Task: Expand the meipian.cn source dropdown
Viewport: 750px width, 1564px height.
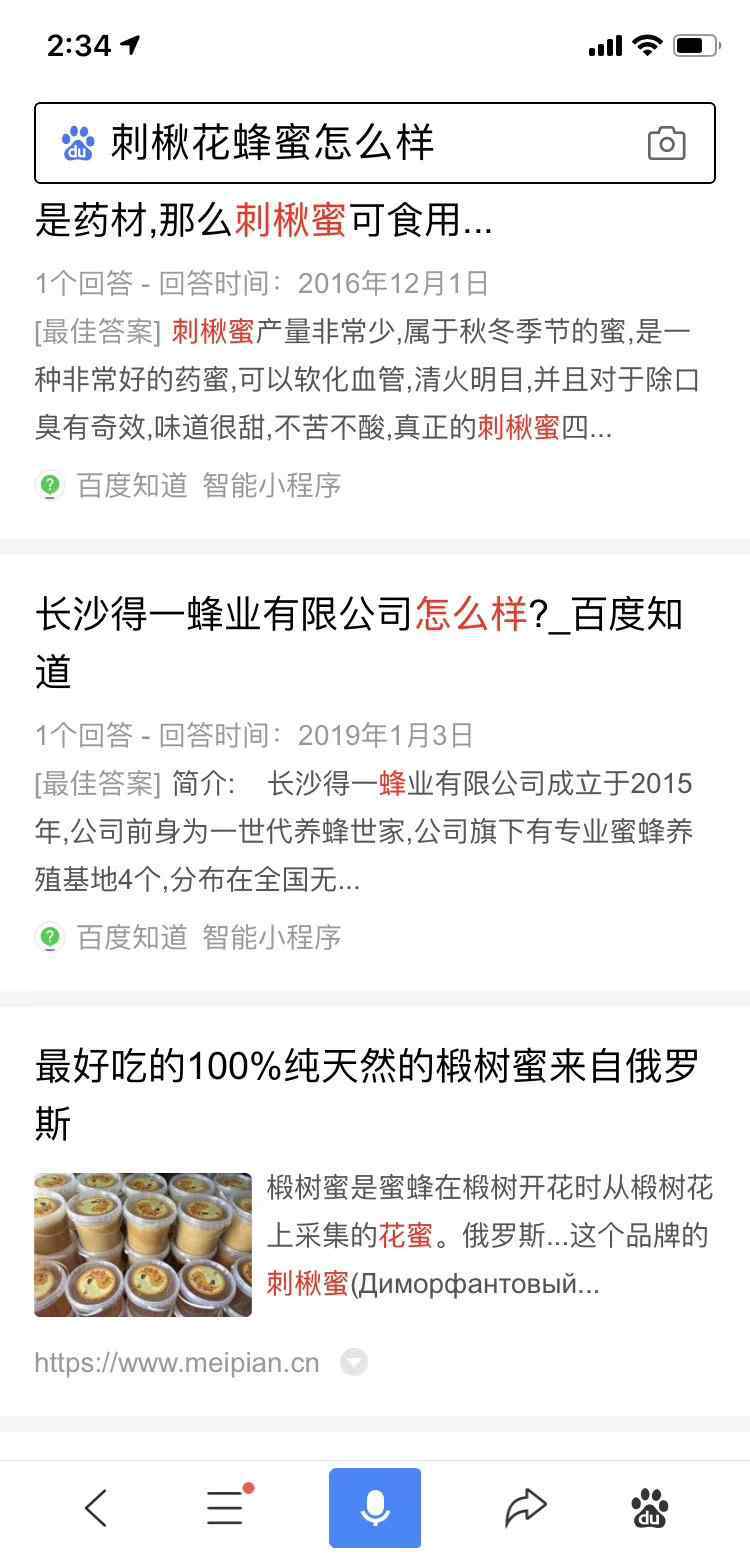Action: click(x=354, y=1362)
